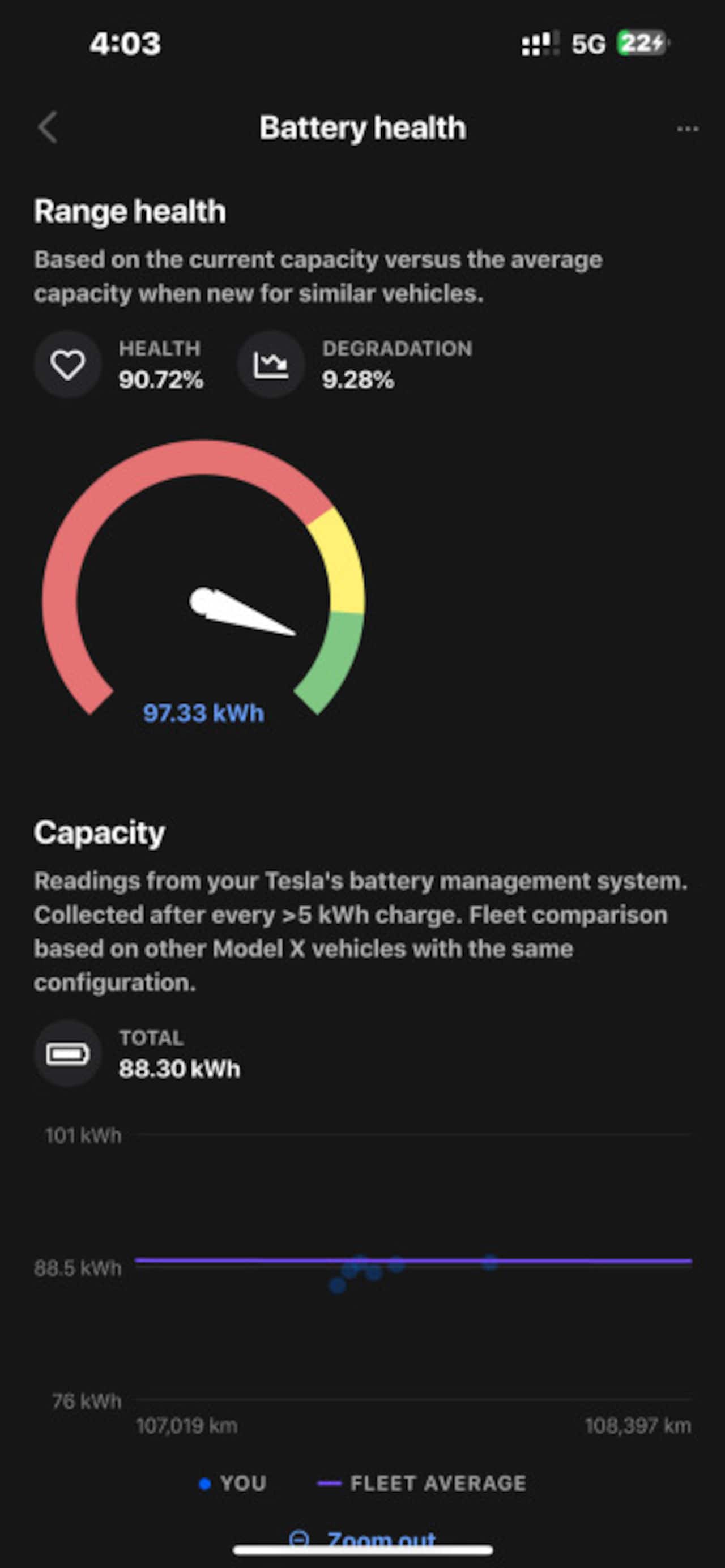Go back from Battery health
Image resolution: width=725 pixels, height=1568 pixels.
tap(48, 127)
